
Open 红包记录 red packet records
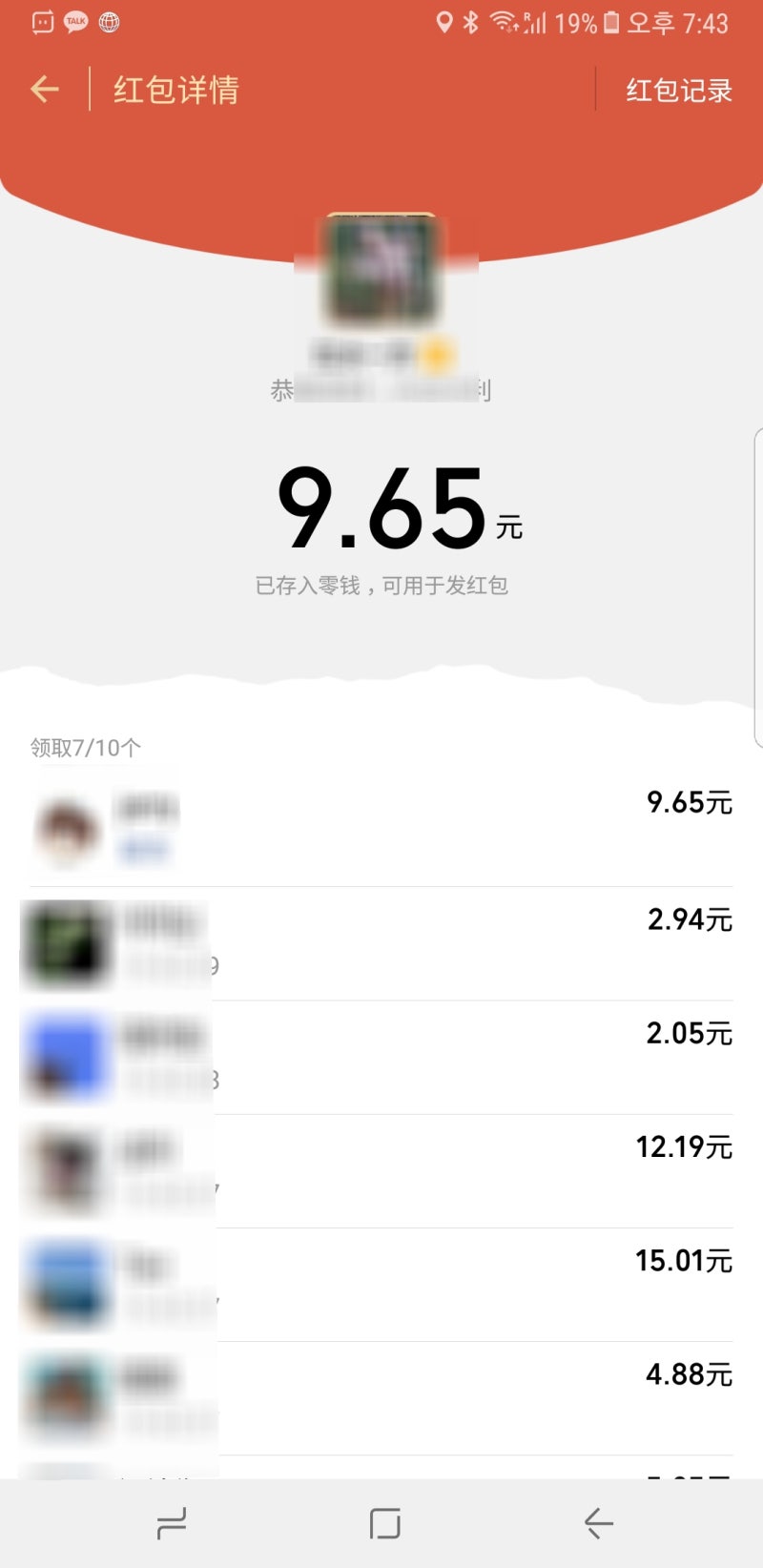click(679, 91)
